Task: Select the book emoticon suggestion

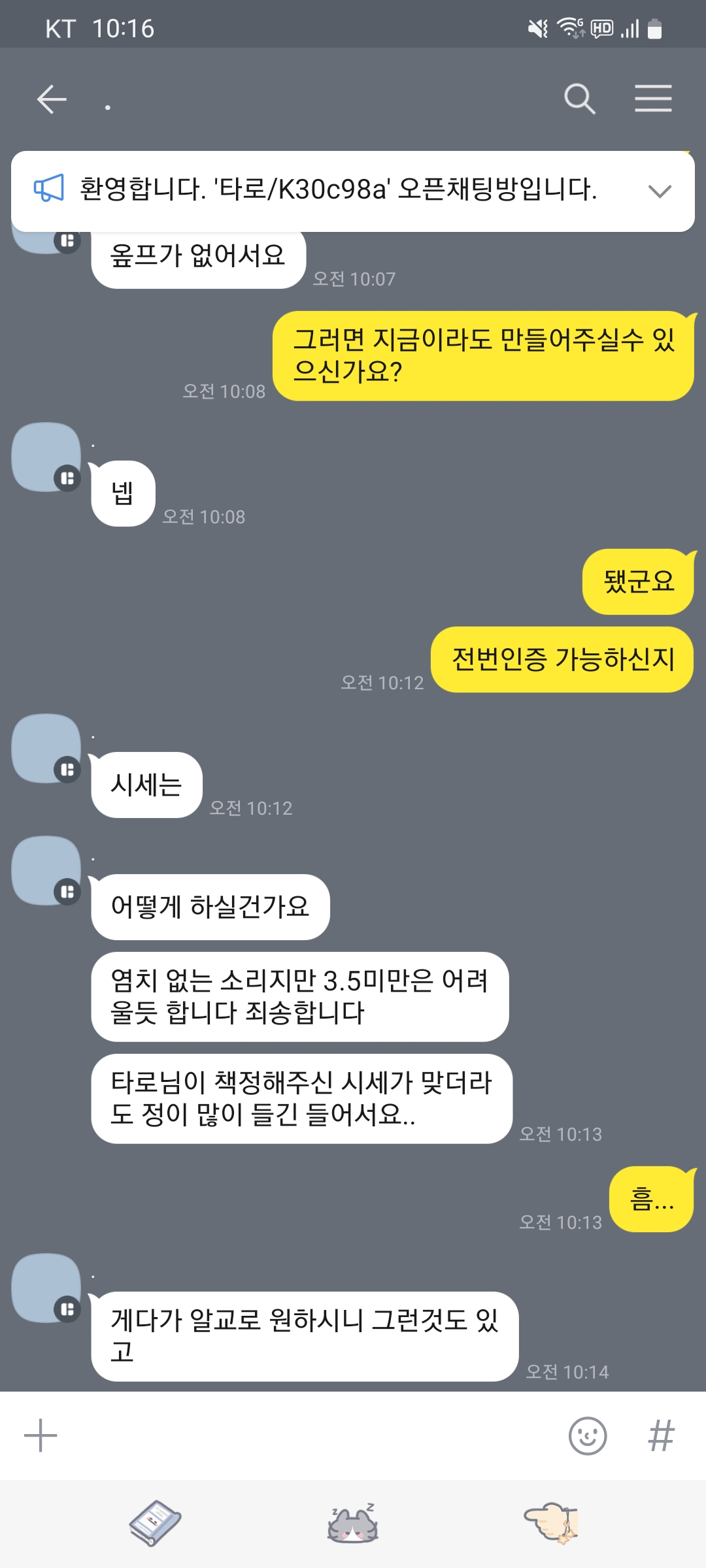Action: click(x=156, y=1522)
